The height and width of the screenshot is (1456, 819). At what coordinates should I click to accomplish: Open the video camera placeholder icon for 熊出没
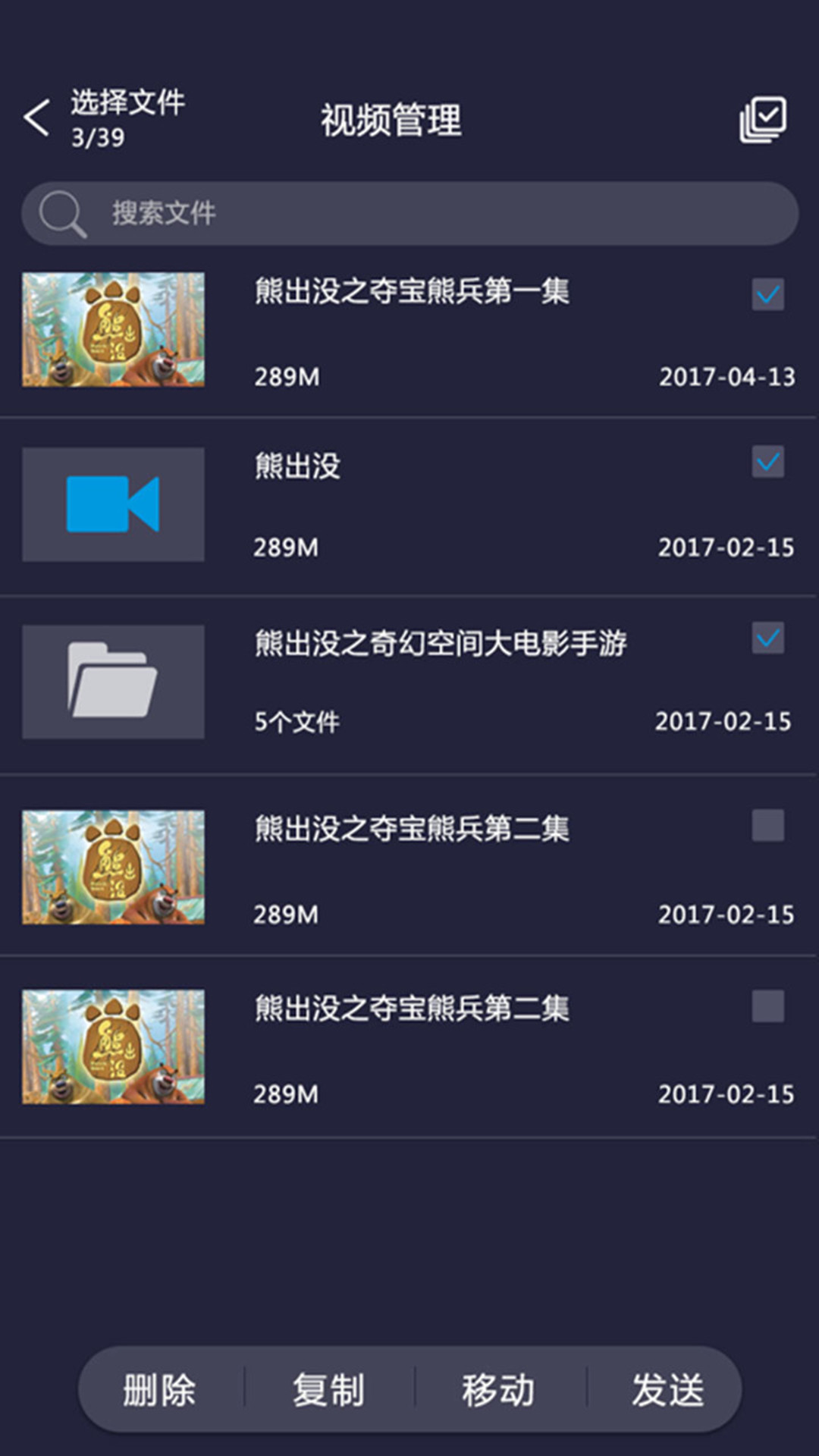(112, 503)
